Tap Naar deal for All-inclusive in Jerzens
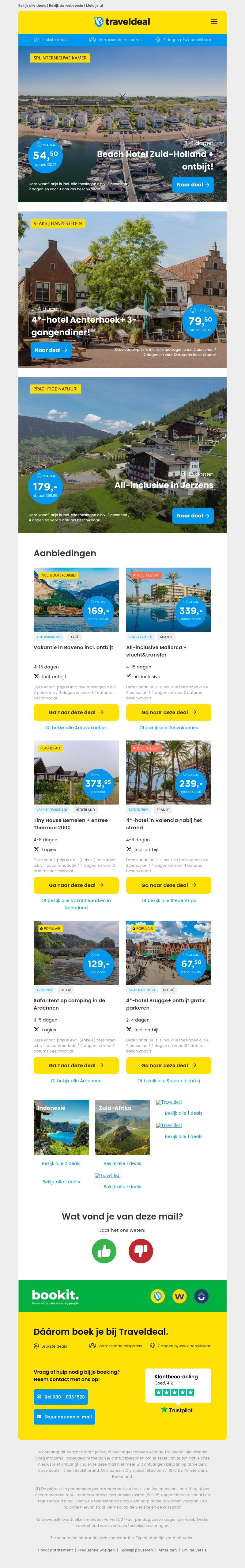The image size is (245, 1568). pos(193,516)
